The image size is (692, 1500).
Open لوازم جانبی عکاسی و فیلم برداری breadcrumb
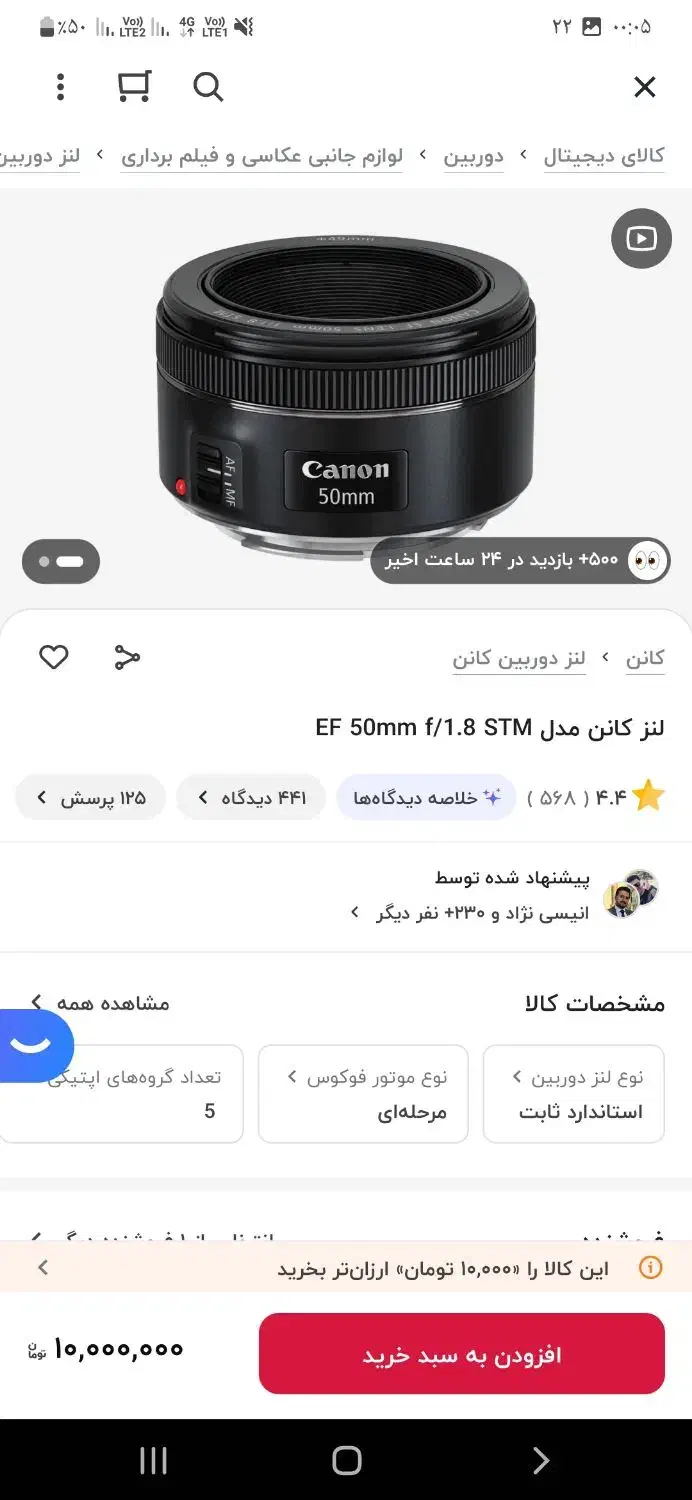(262, 156)
